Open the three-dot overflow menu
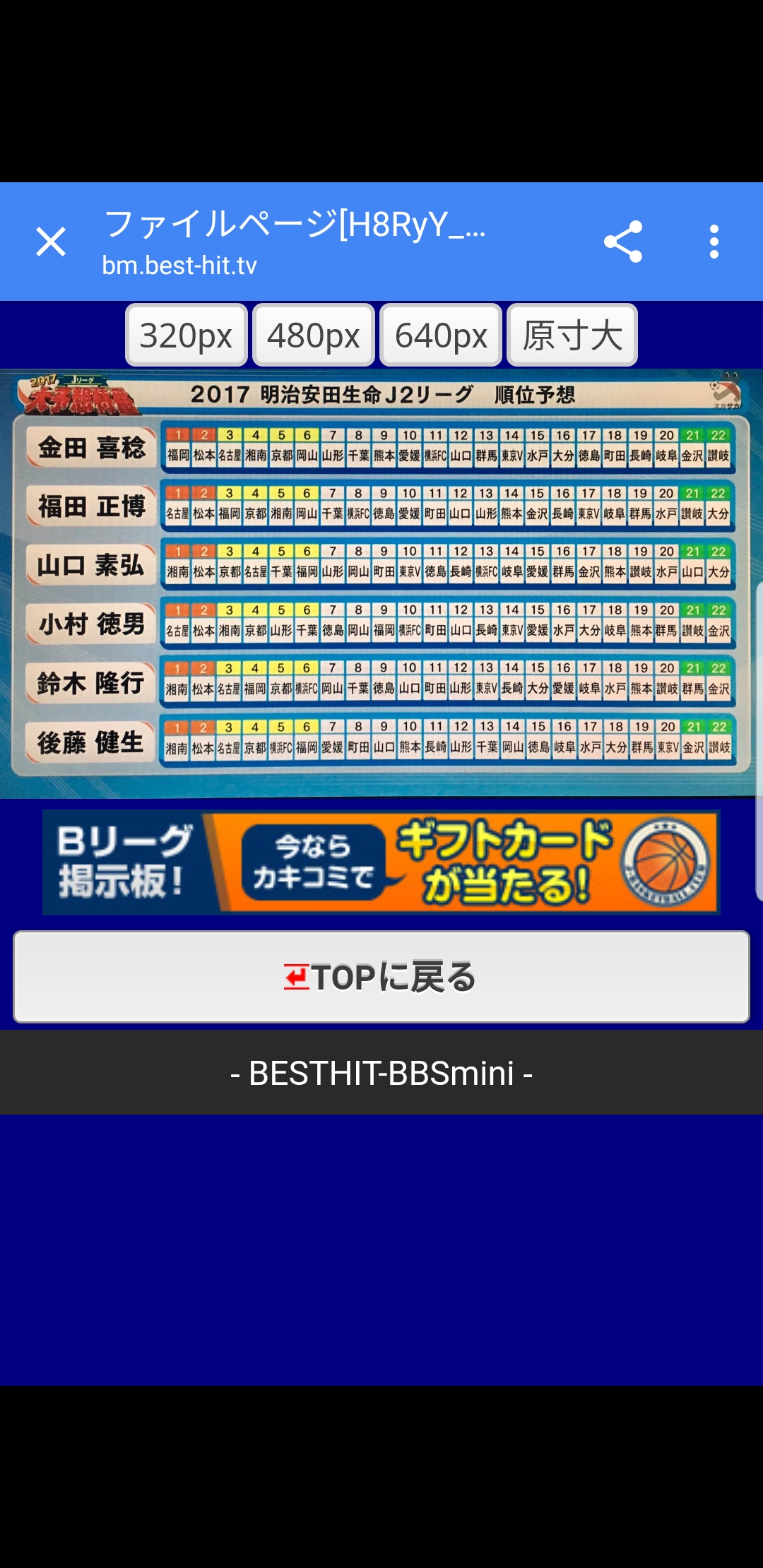 pos(714,242)
